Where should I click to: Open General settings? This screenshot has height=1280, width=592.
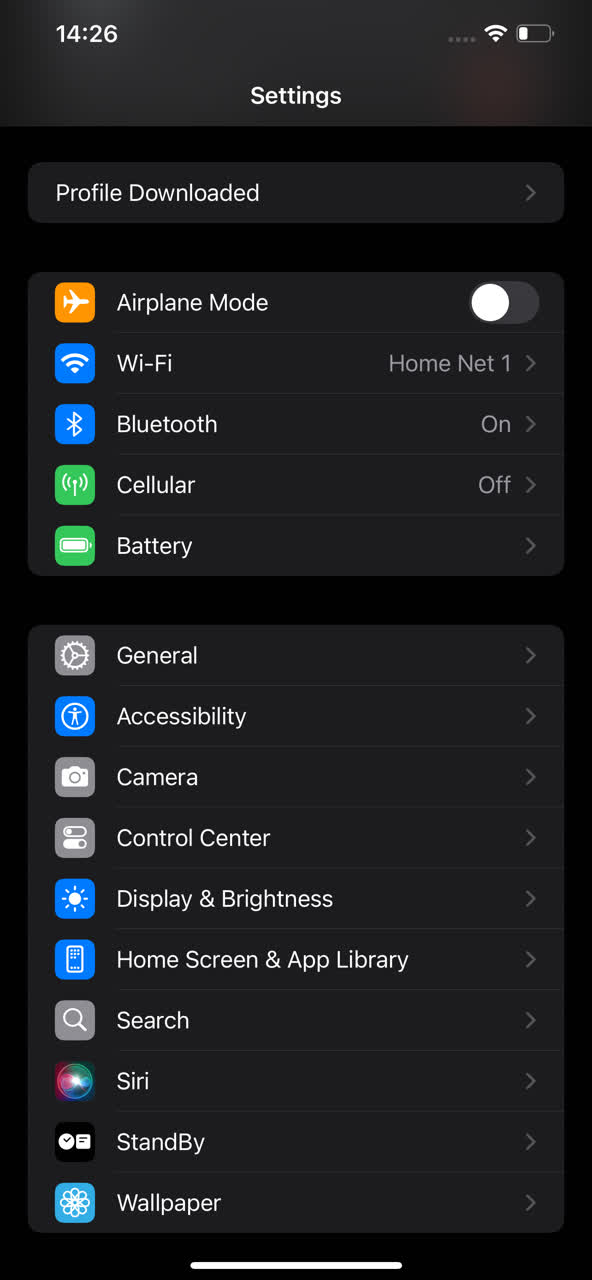[296, 656]
